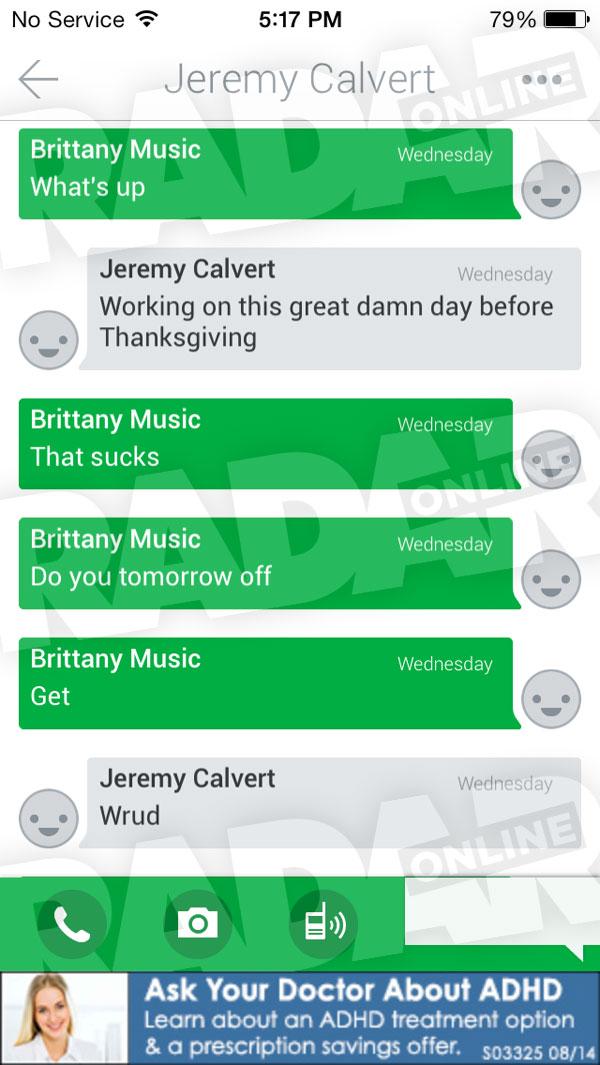
Task: Tap the walkie-talkie voice message icon
Action: [x=323, y=924]
